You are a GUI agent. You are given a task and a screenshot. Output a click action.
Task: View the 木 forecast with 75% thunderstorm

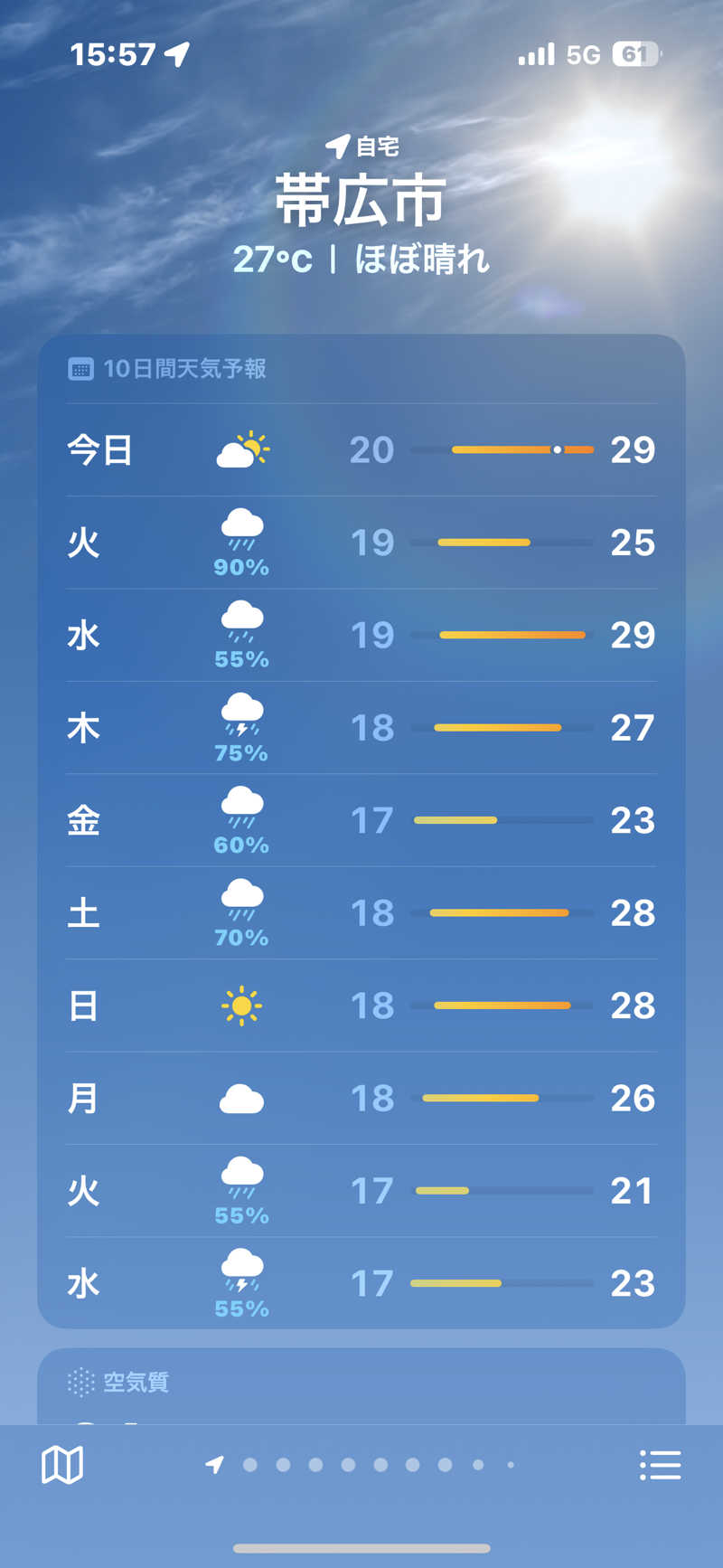[361, 729]
